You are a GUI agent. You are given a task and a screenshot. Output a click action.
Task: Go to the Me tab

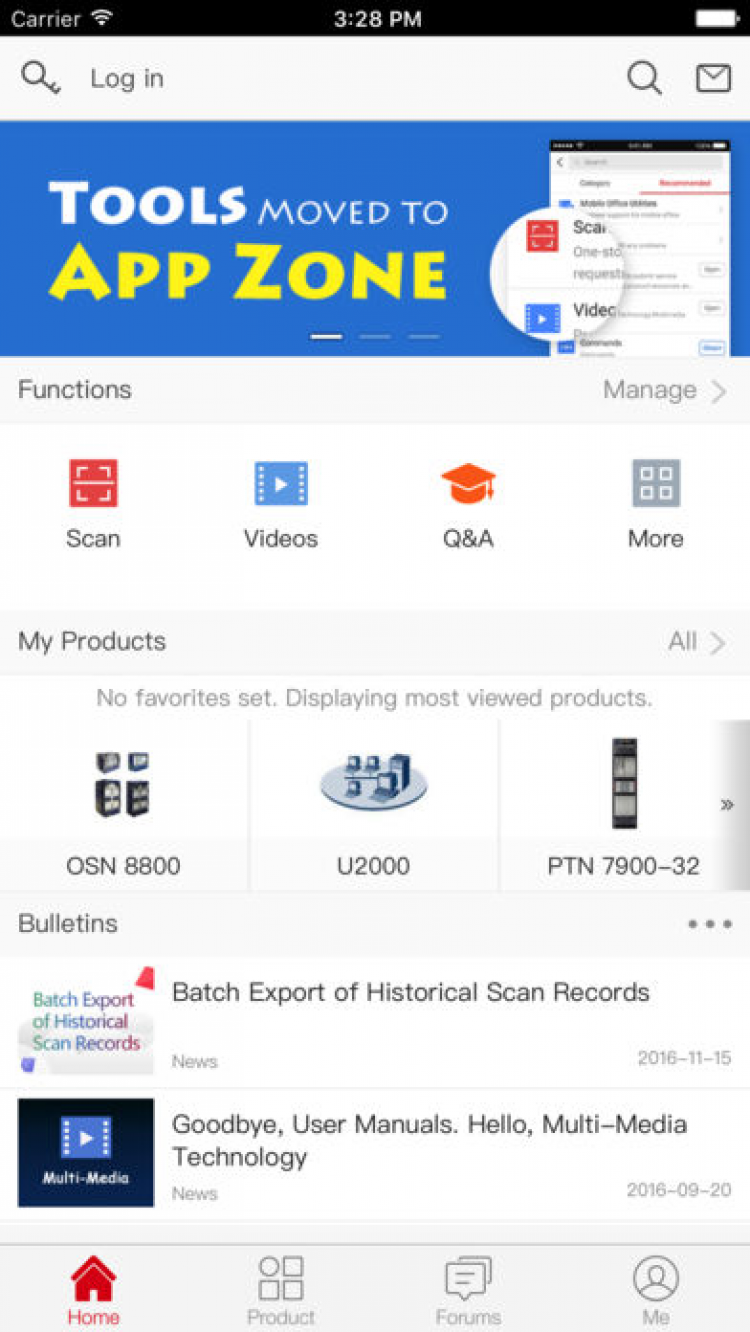656,1290
